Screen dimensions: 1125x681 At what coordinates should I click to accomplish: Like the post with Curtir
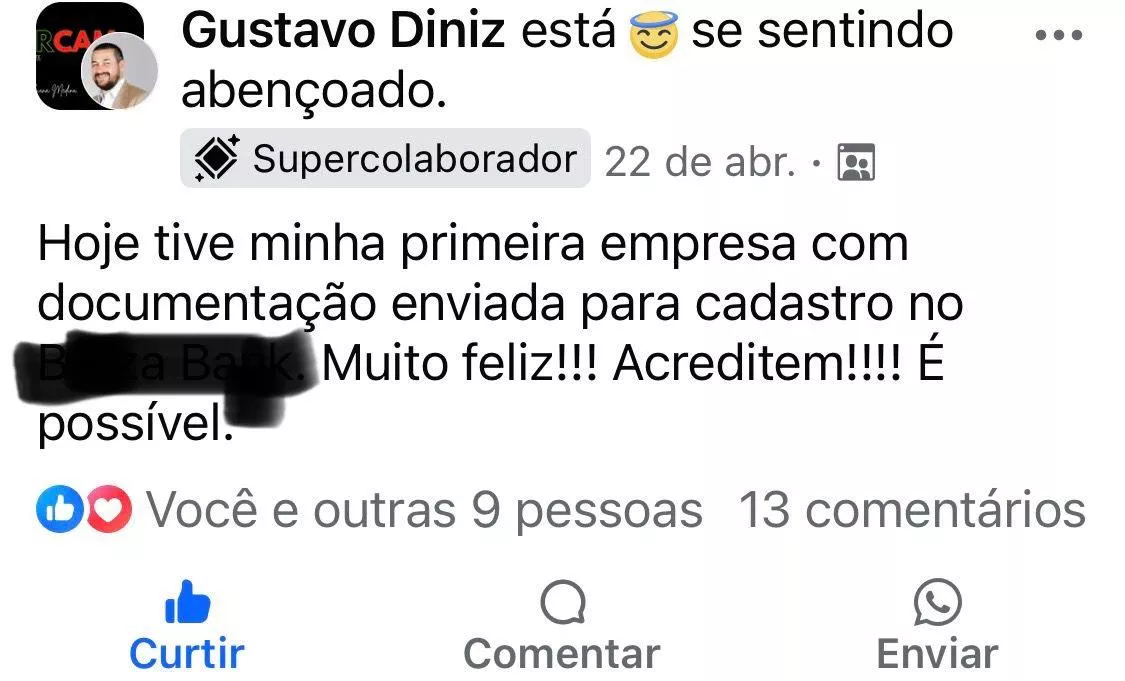pos(187,626)
